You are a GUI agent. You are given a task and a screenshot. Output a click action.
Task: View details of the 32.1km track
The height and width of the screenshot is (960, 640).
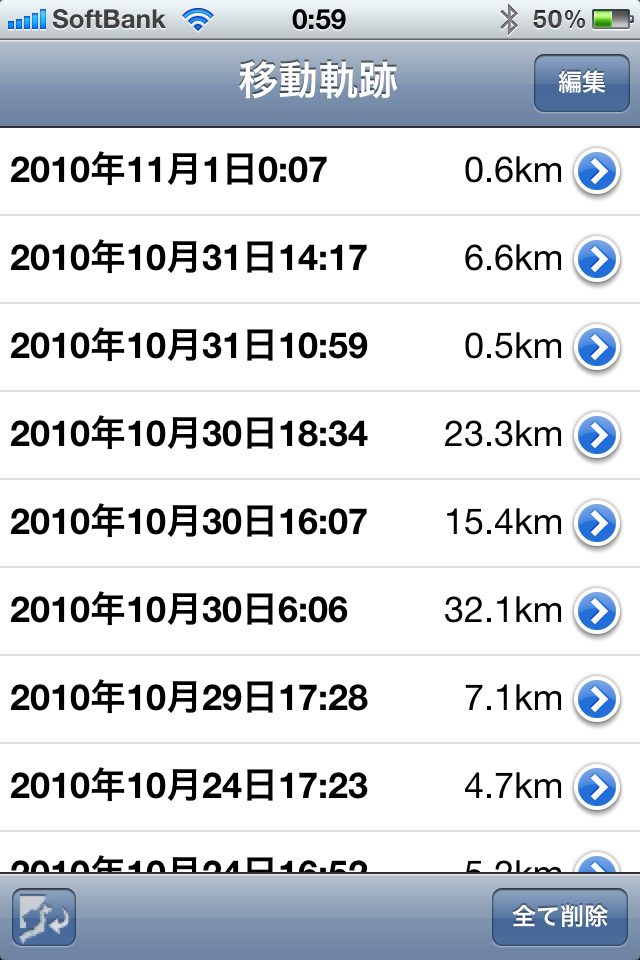596,612
